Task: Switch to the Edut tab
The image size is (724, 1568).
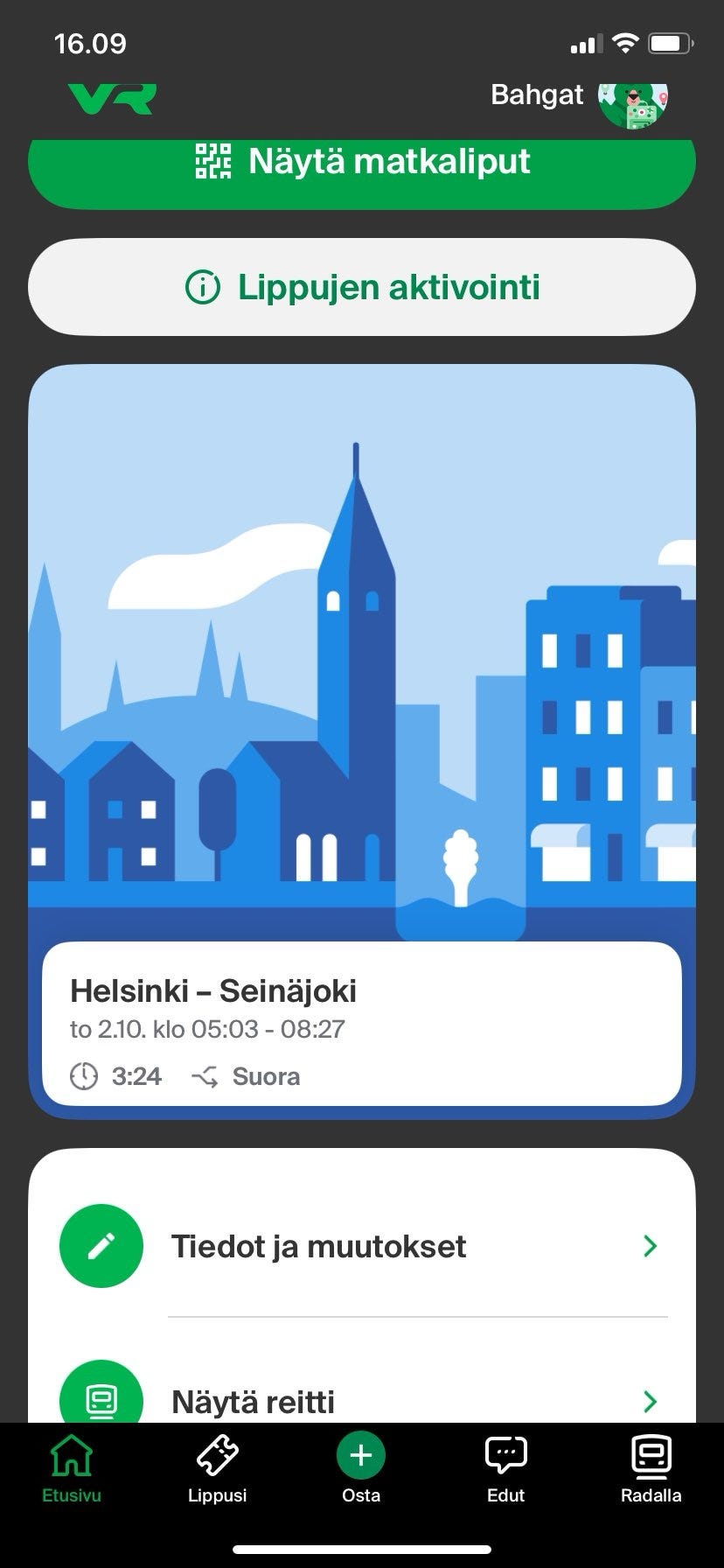Action: tap(505, 1470)
